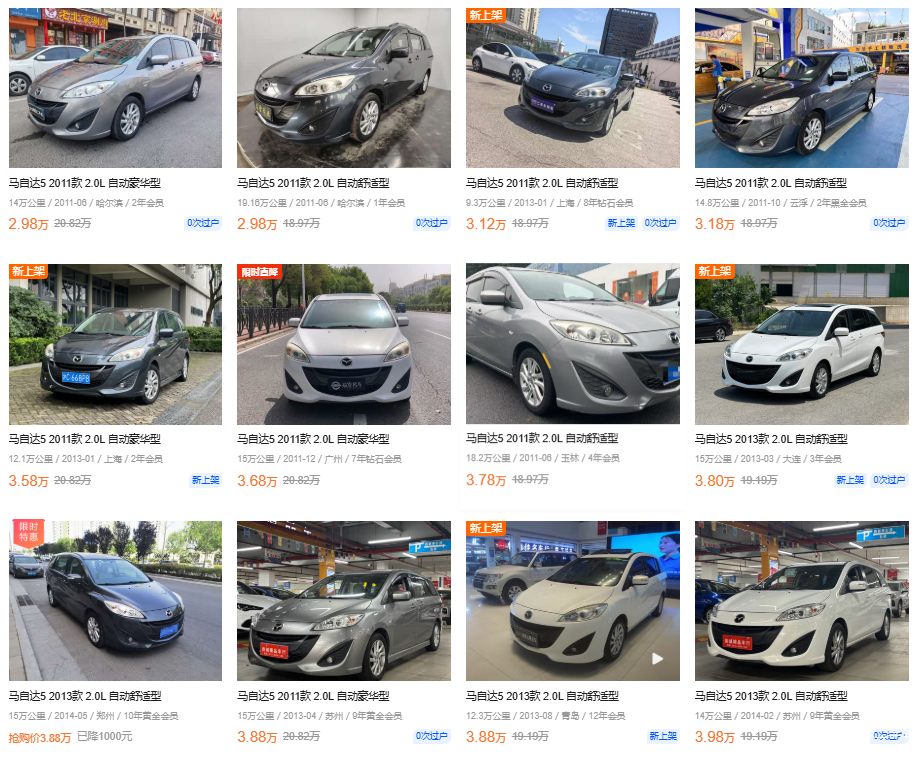Open the 3.58万 Mazda 5 from 上海
917x764 pixels.
click(115, 344)
